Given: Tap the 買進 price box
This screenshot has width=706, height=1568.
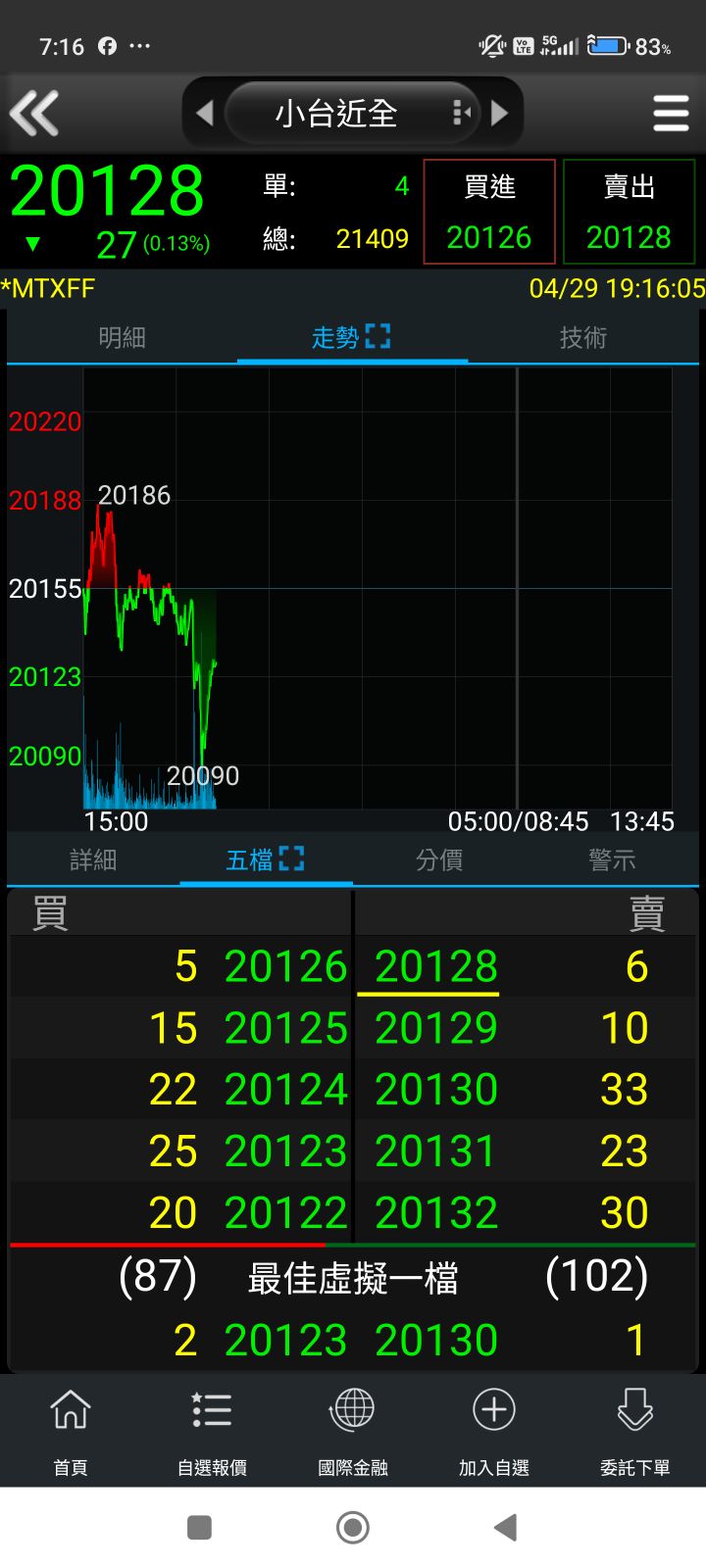Looking at the screenshot, I should pyautogui.click(x=489, y=213).
